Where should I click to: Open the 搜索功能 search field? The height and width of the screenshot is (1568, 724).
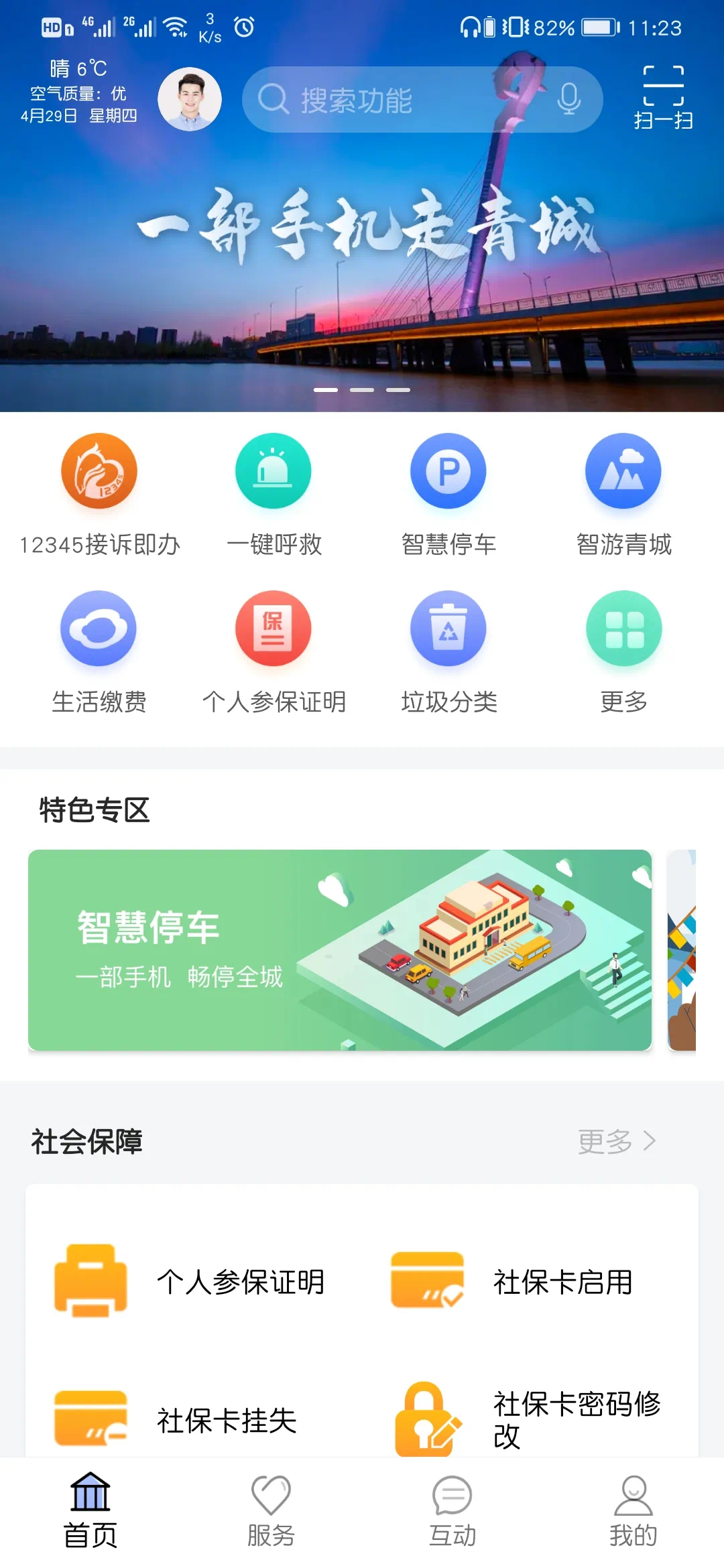pyautogui.click(x=402, y=100)
